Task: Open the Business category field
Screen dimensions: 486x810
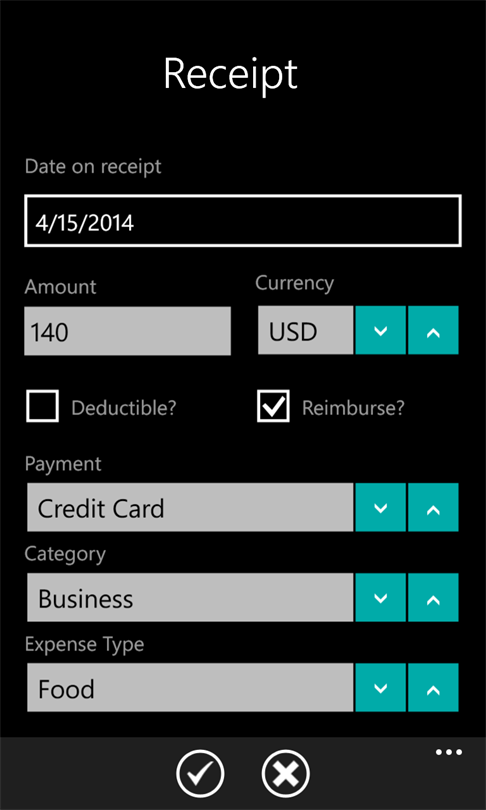Action: coord(190,597)
